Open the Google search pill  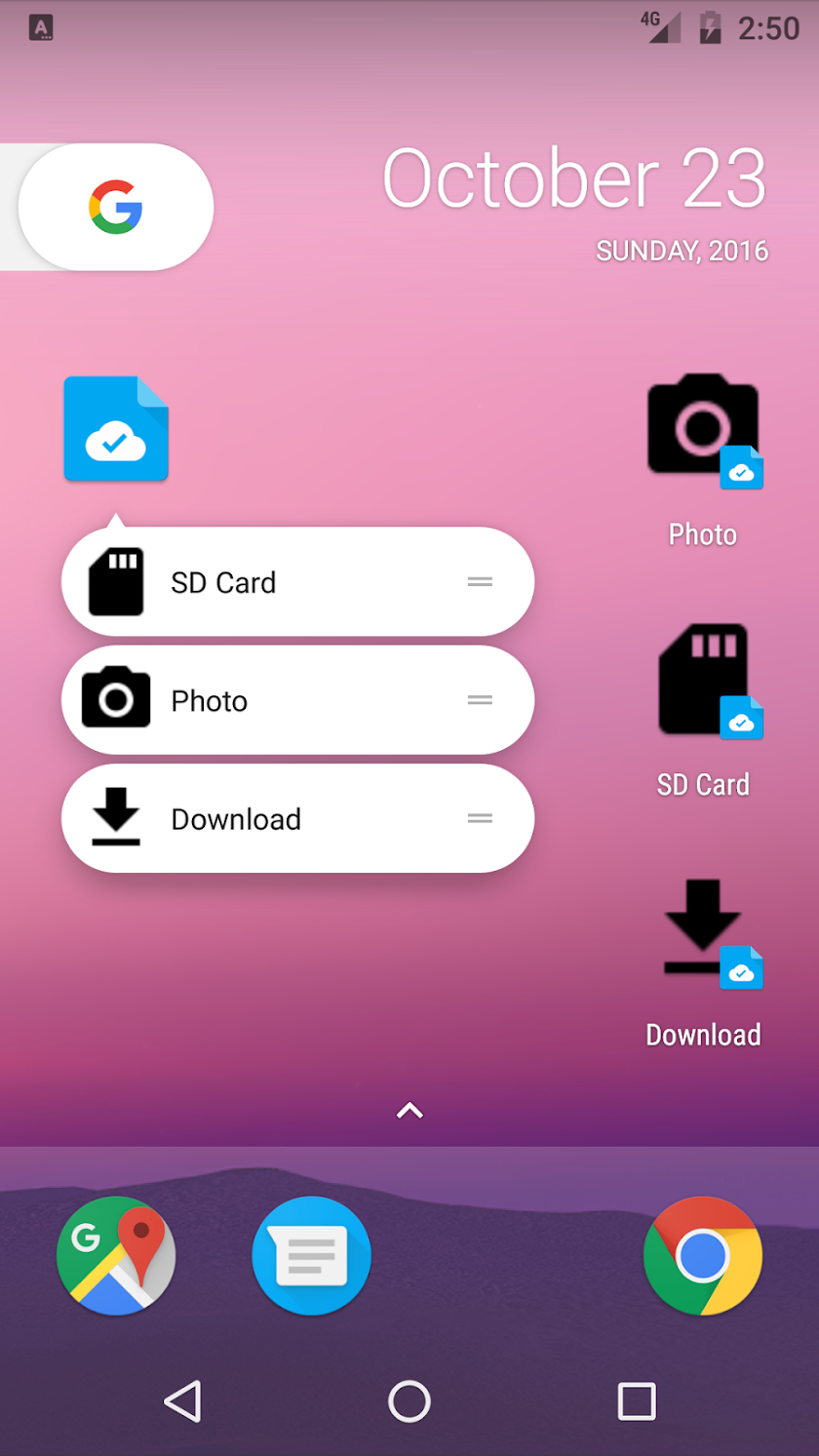point(115,207)
